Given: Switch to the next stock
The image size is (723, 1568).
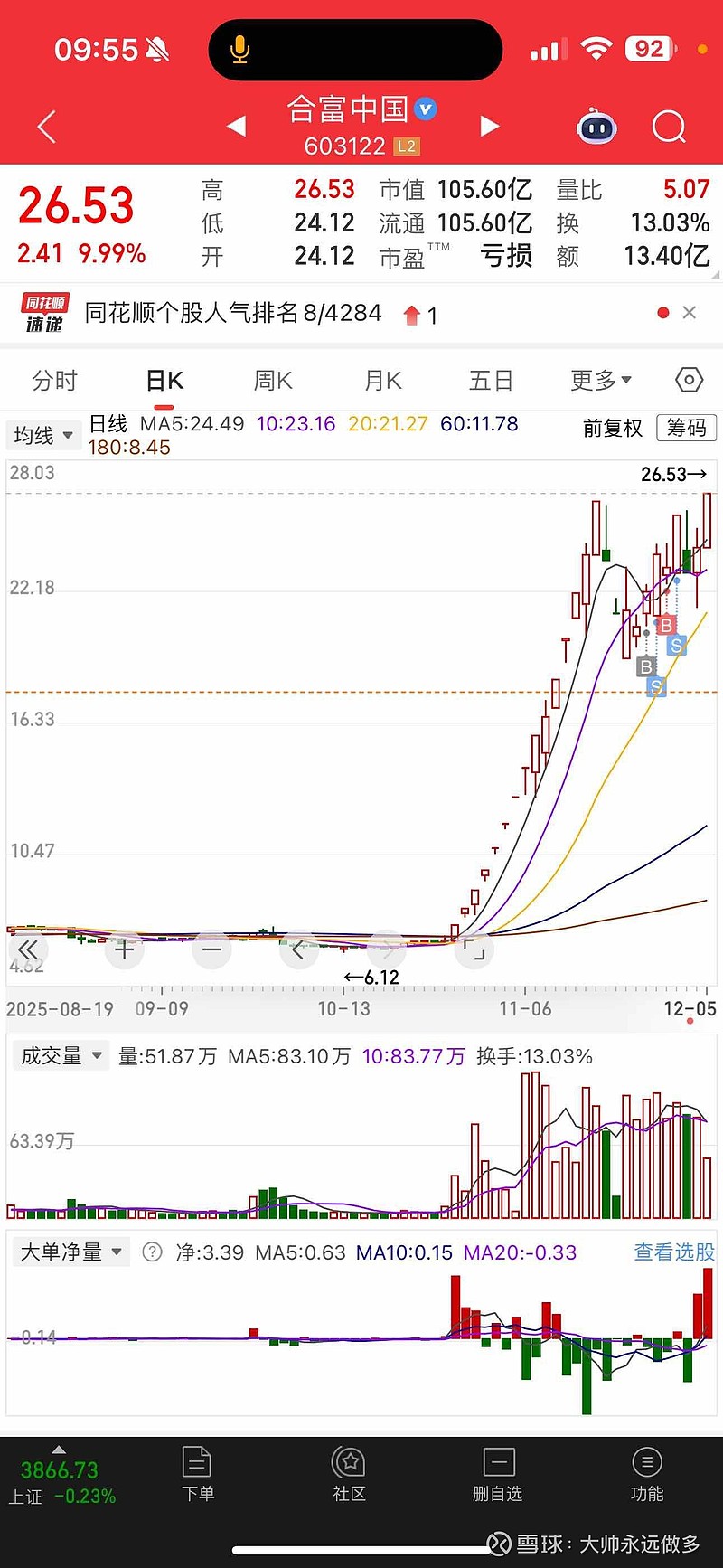Looking at the screenshot, I should [x=490, y=126].
